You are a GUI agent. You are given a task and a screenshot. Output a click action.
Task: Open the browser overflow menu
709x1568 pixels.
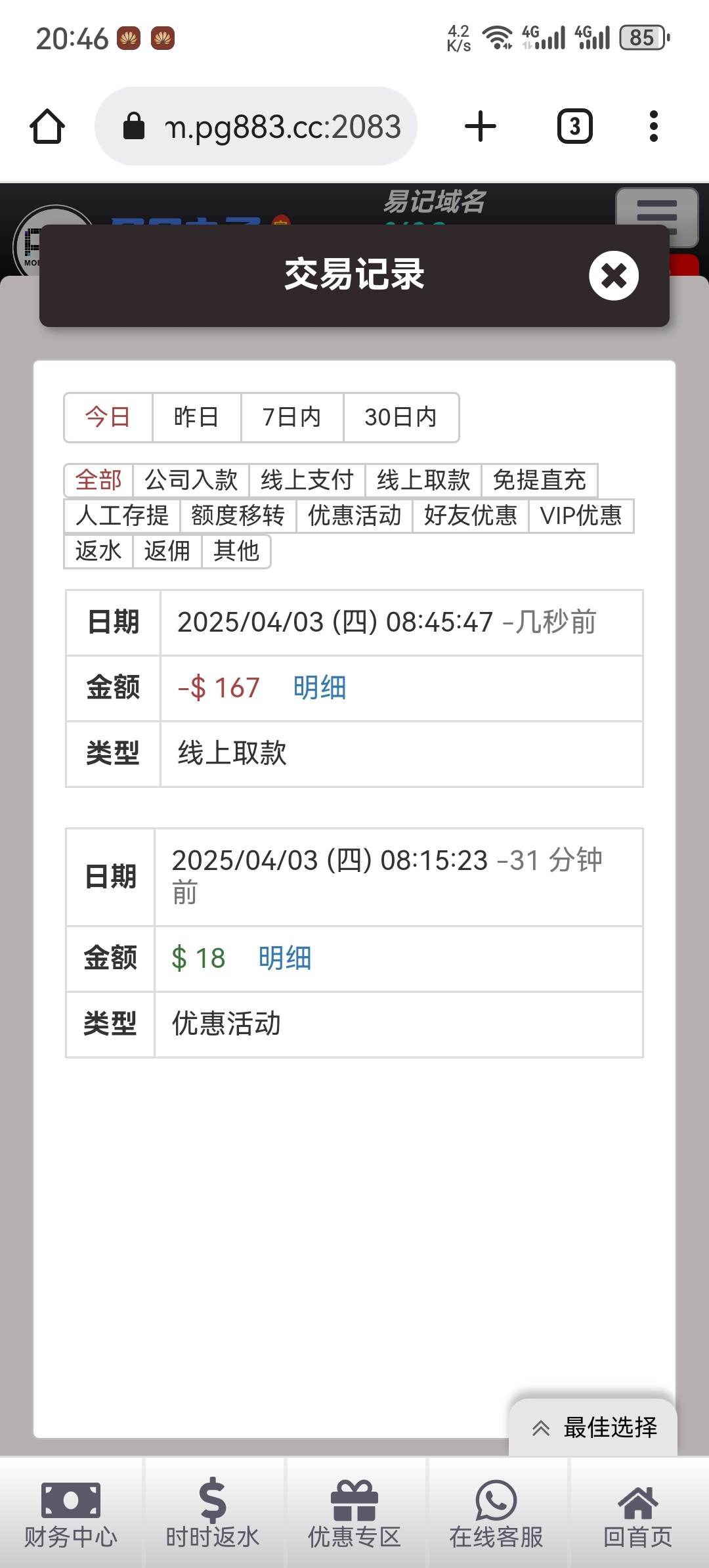(x=653, y=126)
